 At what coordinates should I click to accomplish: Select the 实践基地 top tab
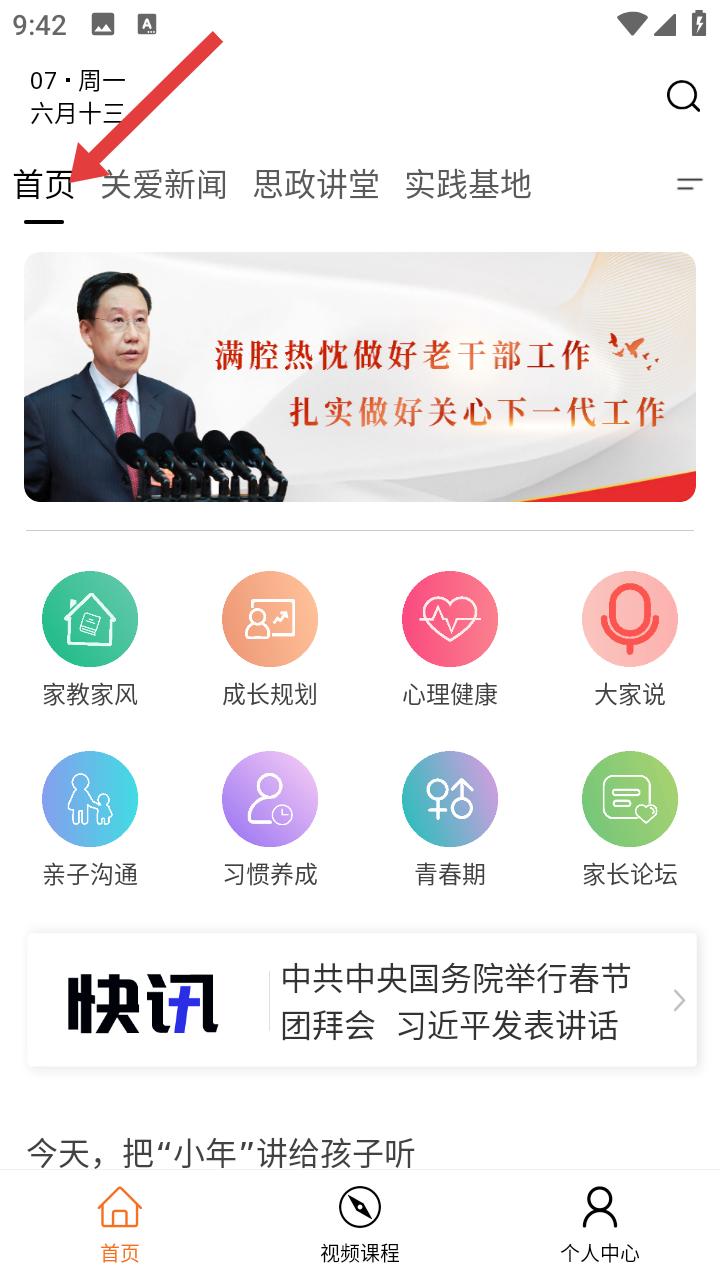[468, 185]
